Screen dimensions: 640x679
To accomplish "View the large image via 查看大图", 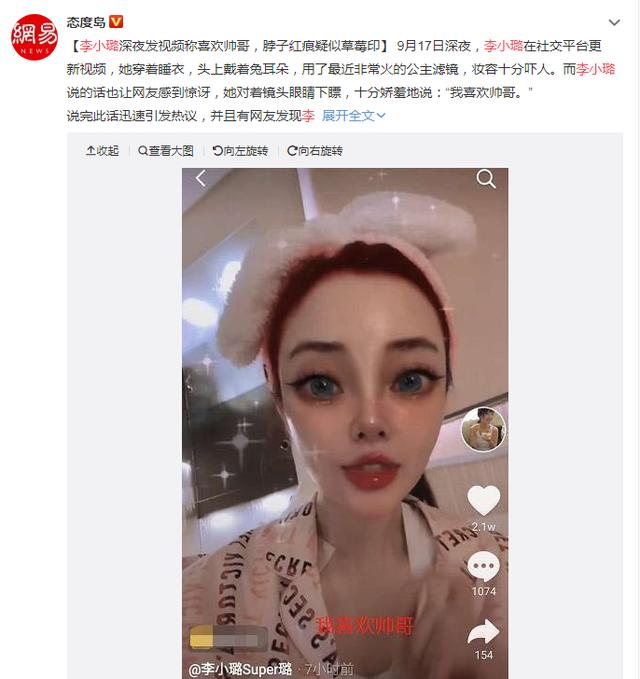I will 166,151.
